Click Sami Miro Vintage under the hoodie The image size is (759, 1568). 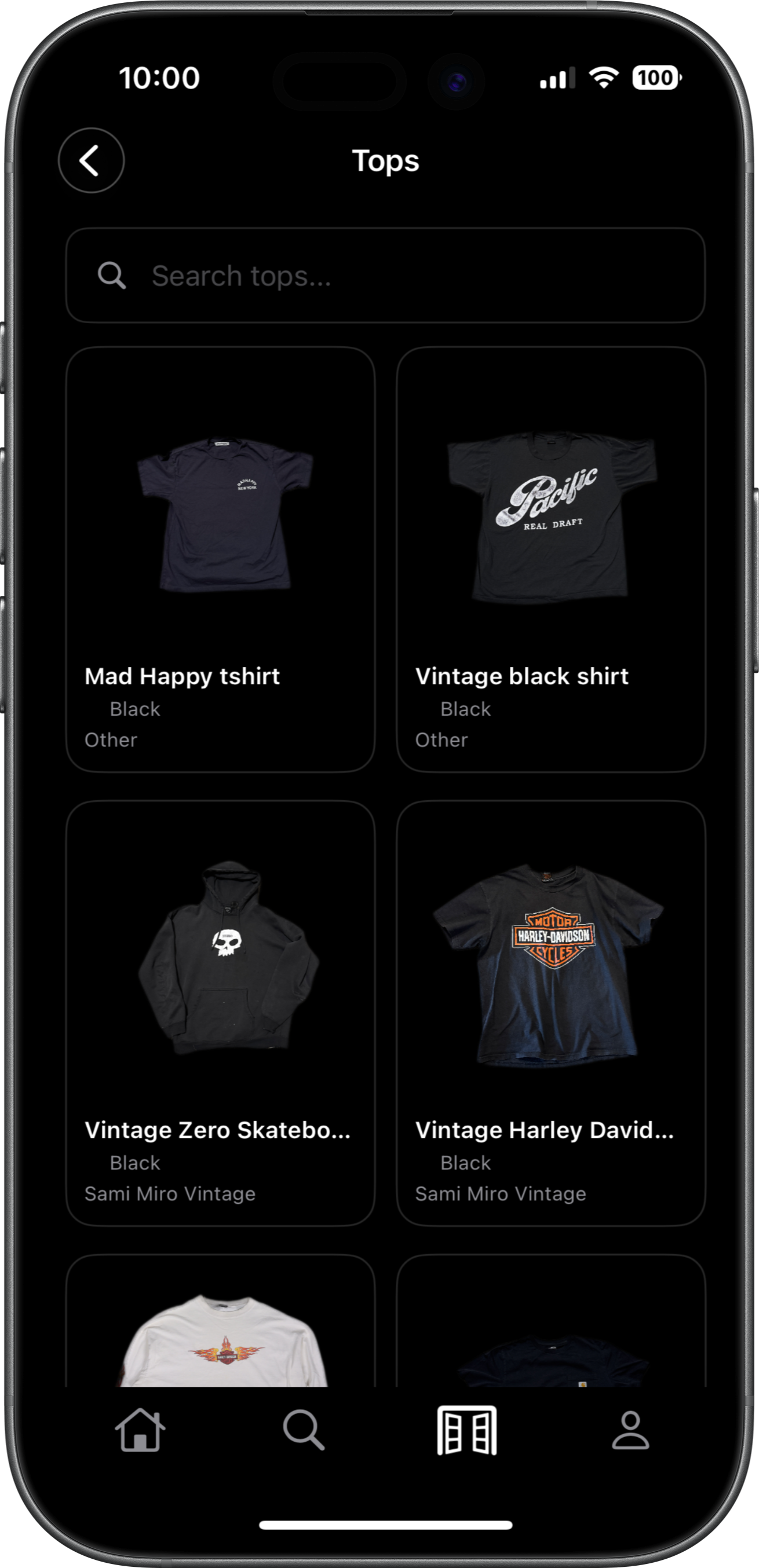170,1193
